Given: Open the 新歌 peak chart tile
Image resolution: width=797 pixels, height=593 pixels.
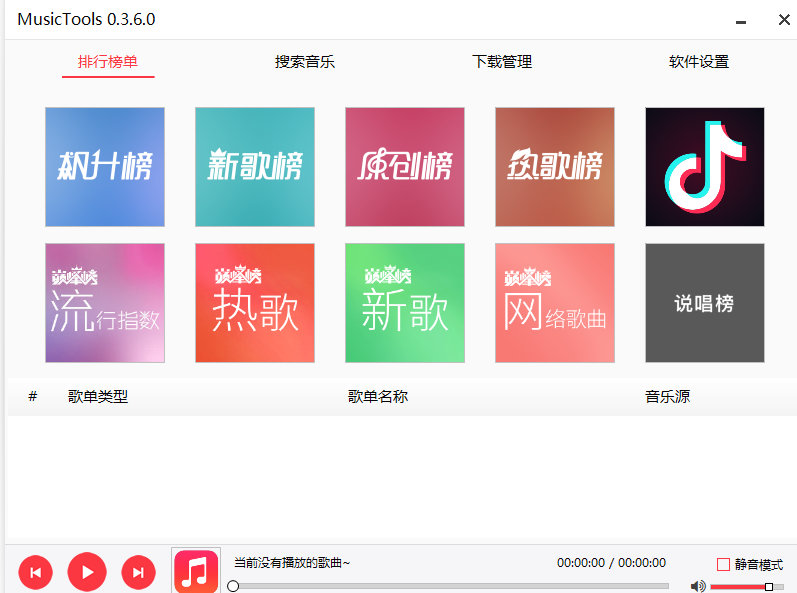Looking at the screenshot, I should 405,303.
